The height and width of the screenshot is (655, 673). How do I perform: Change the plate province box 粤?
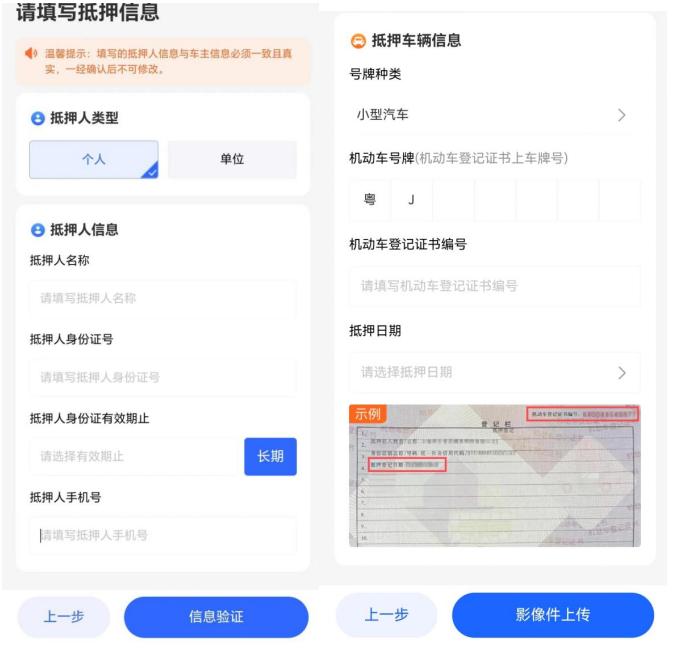(369, 201)
